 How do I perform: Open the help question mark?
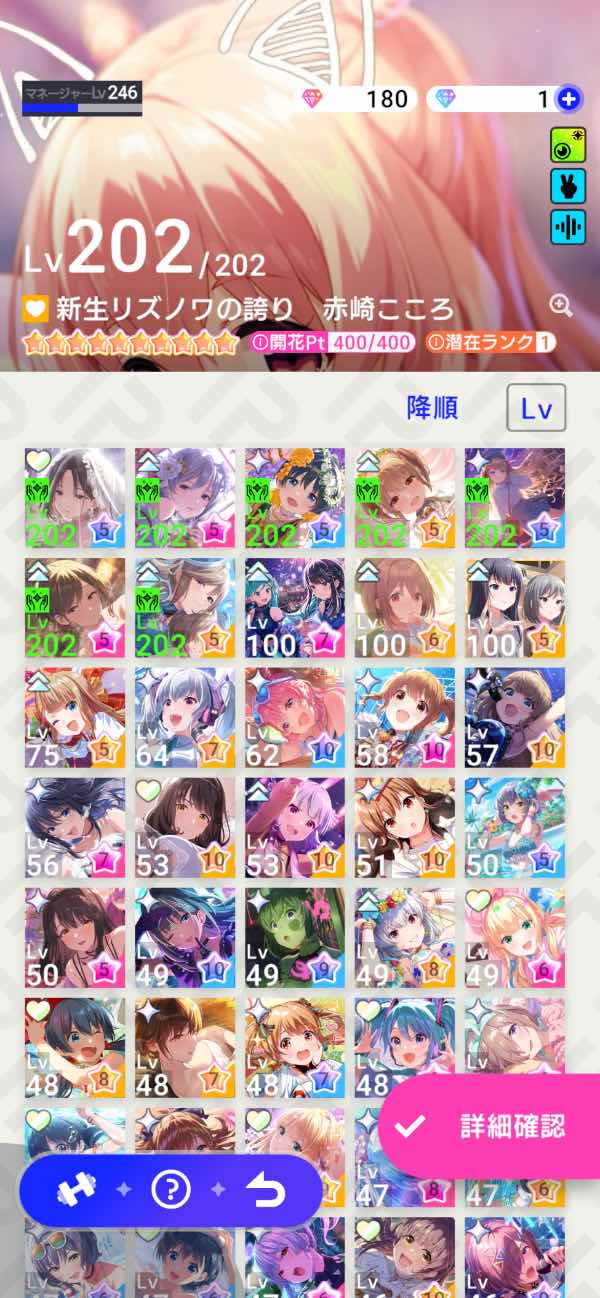coord(171,1190)
